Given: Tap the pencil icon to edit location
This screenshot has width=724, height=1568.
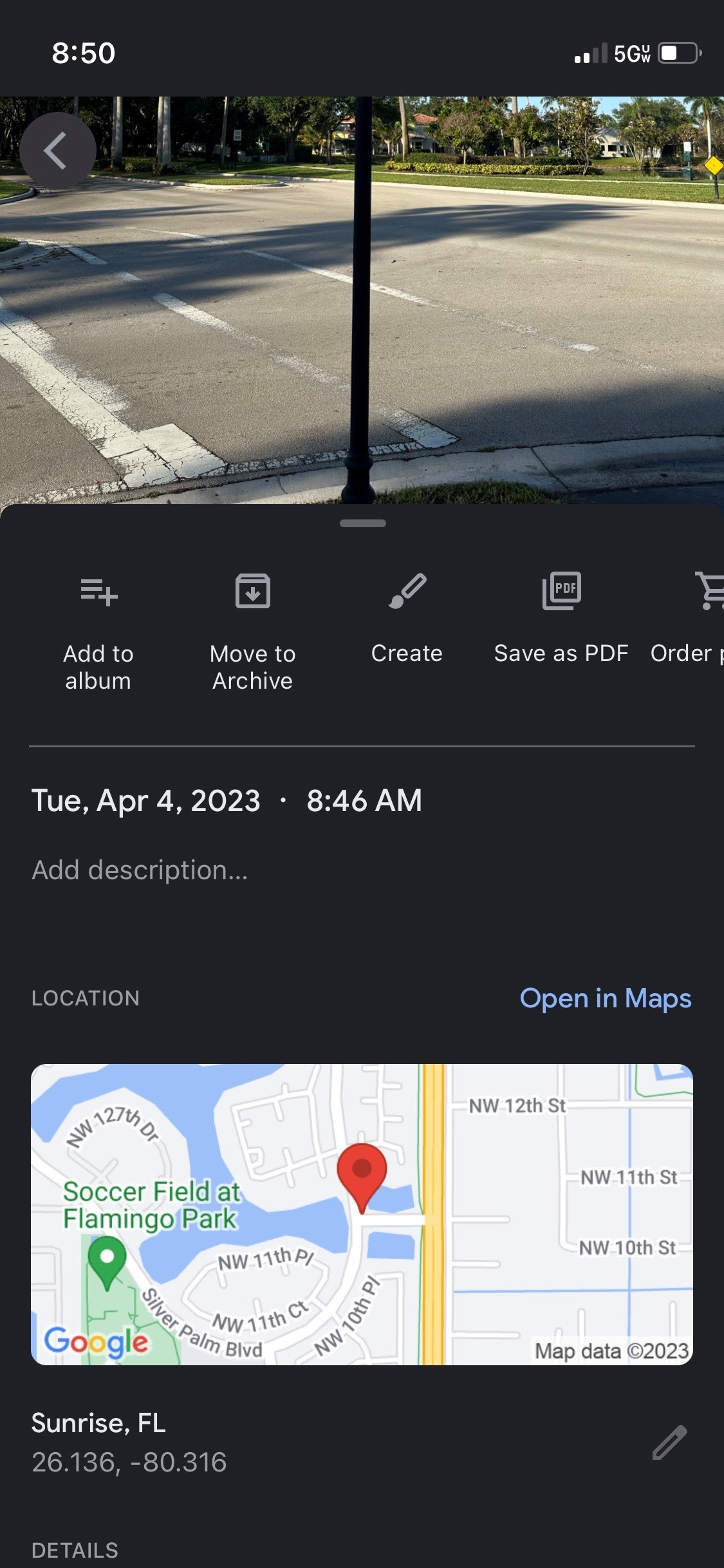Looking at the screenshot, I should click(669, 1443).
